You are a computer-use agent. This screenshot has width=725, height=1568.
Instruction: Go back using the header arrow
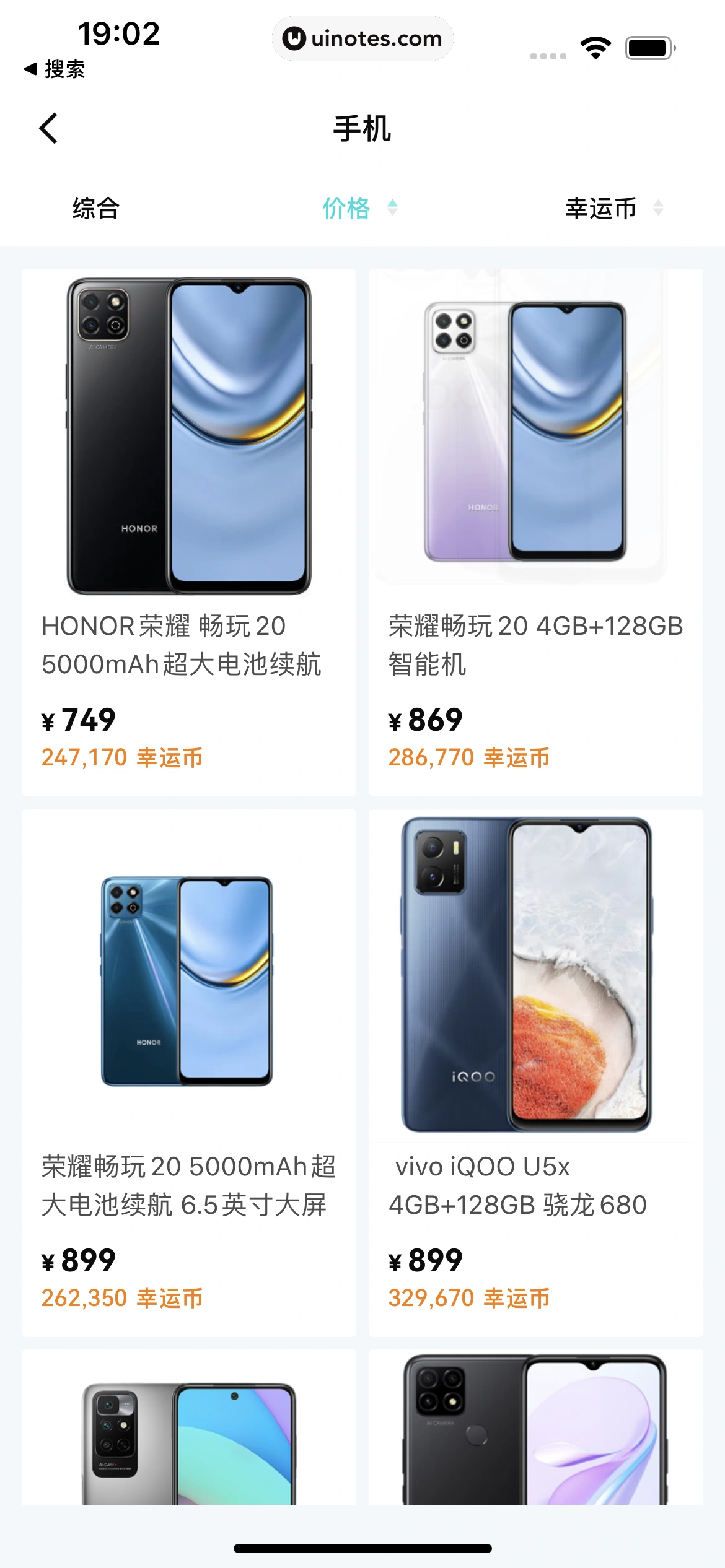[x=48, y=128]
